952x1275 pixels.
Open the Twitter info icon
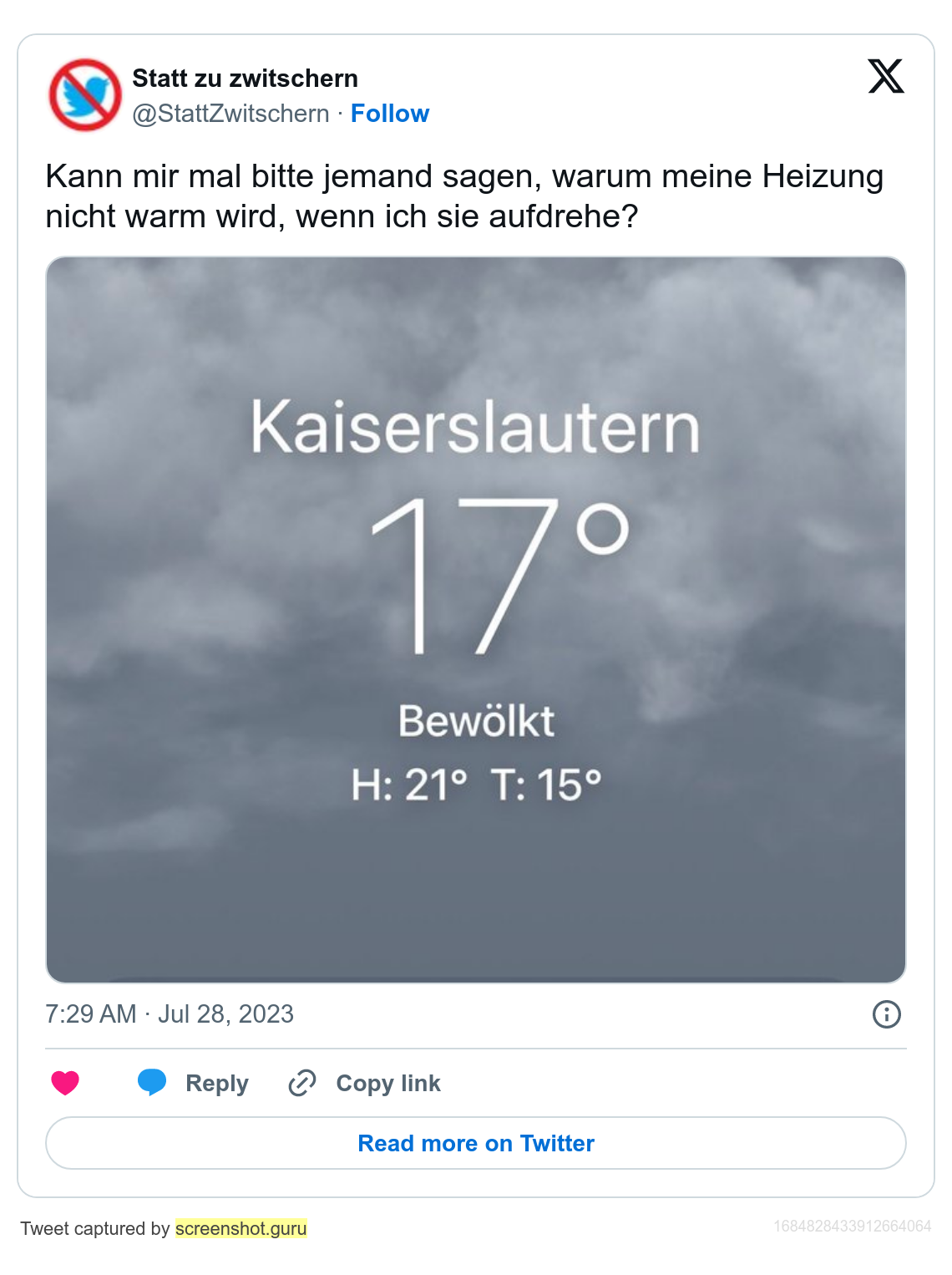click(886, 1014)
